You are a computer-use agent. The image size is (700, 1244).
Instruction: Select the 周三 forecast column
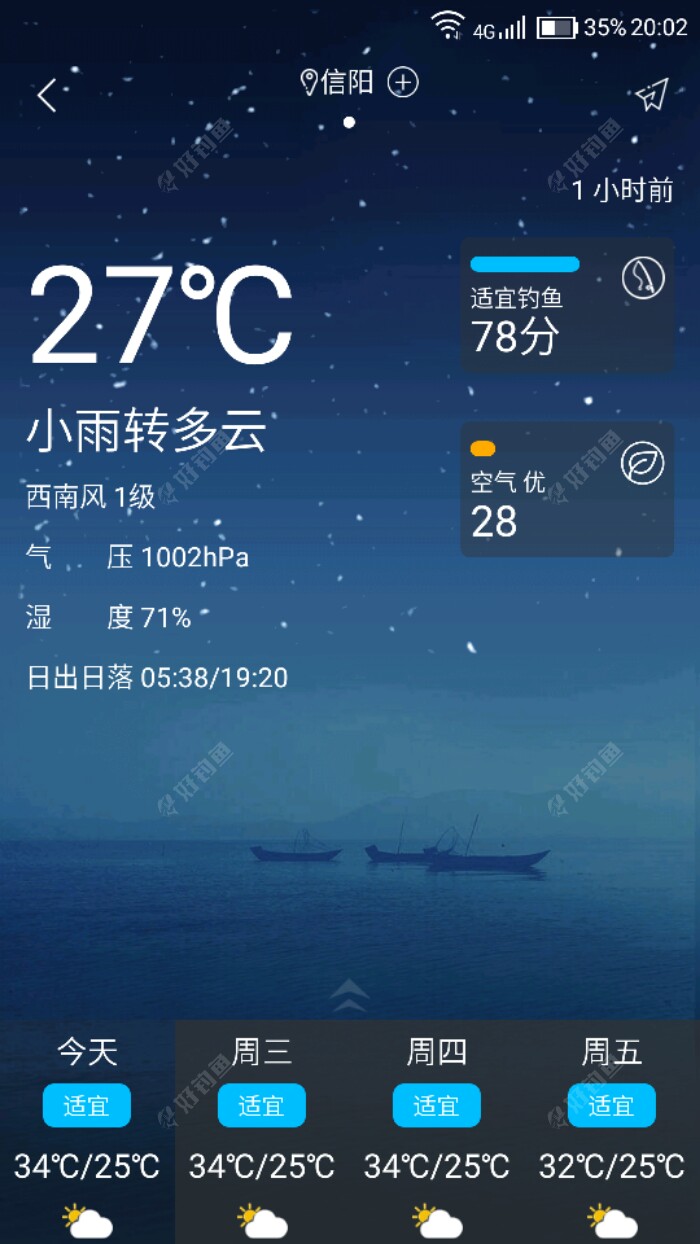pyautogui.click(x=262, y=1130)
